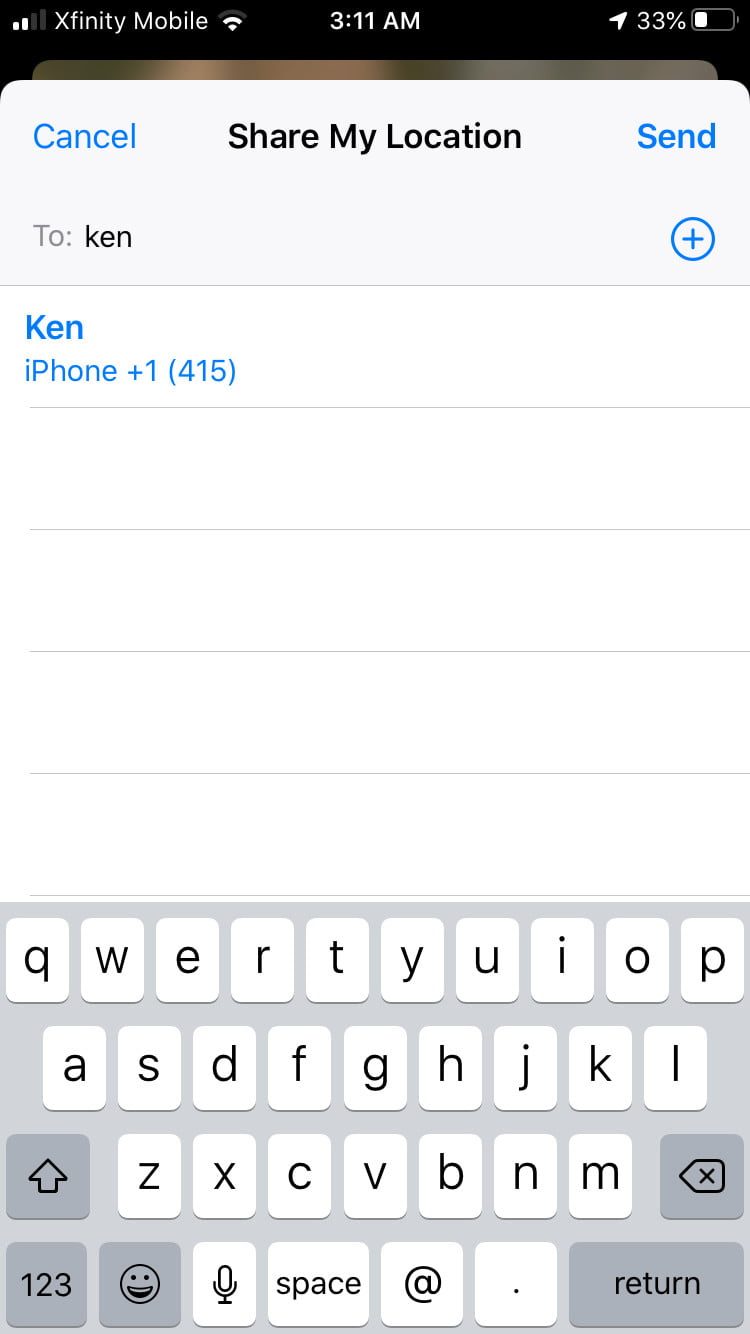Hit the return key on keyboard
Screen dimensions: 750x1334
pos(656,1284)
